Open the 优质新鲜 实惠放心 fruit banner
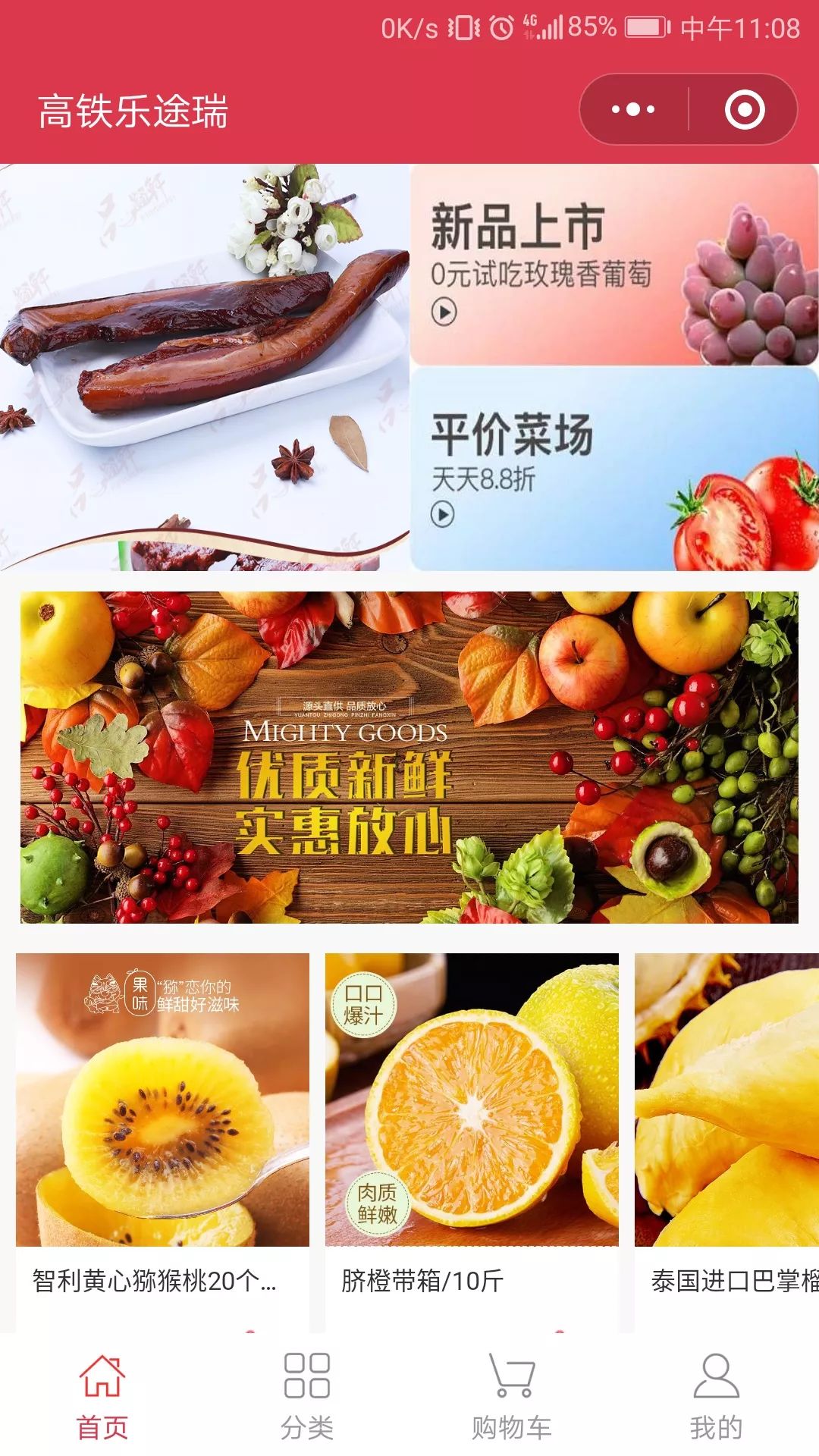This screenshot has height=1456, width=819. point(409,757)
